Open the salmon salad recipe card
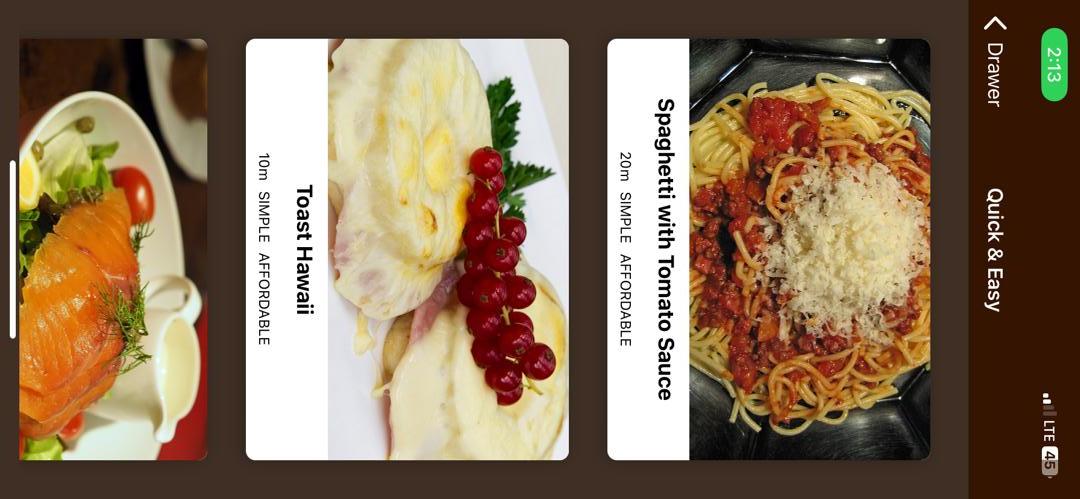This screenshot has width=1080, height=499. 112,249
